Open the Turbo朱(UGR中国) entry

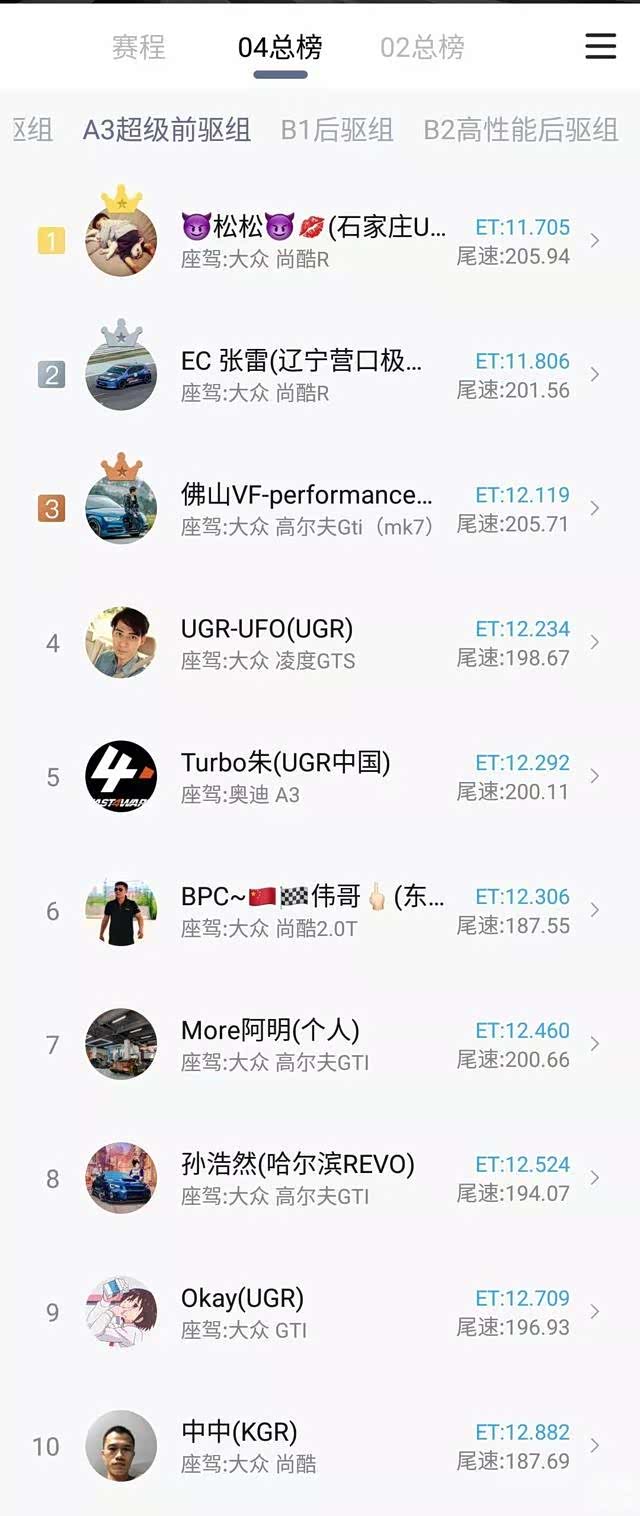[x=320, y=776]
